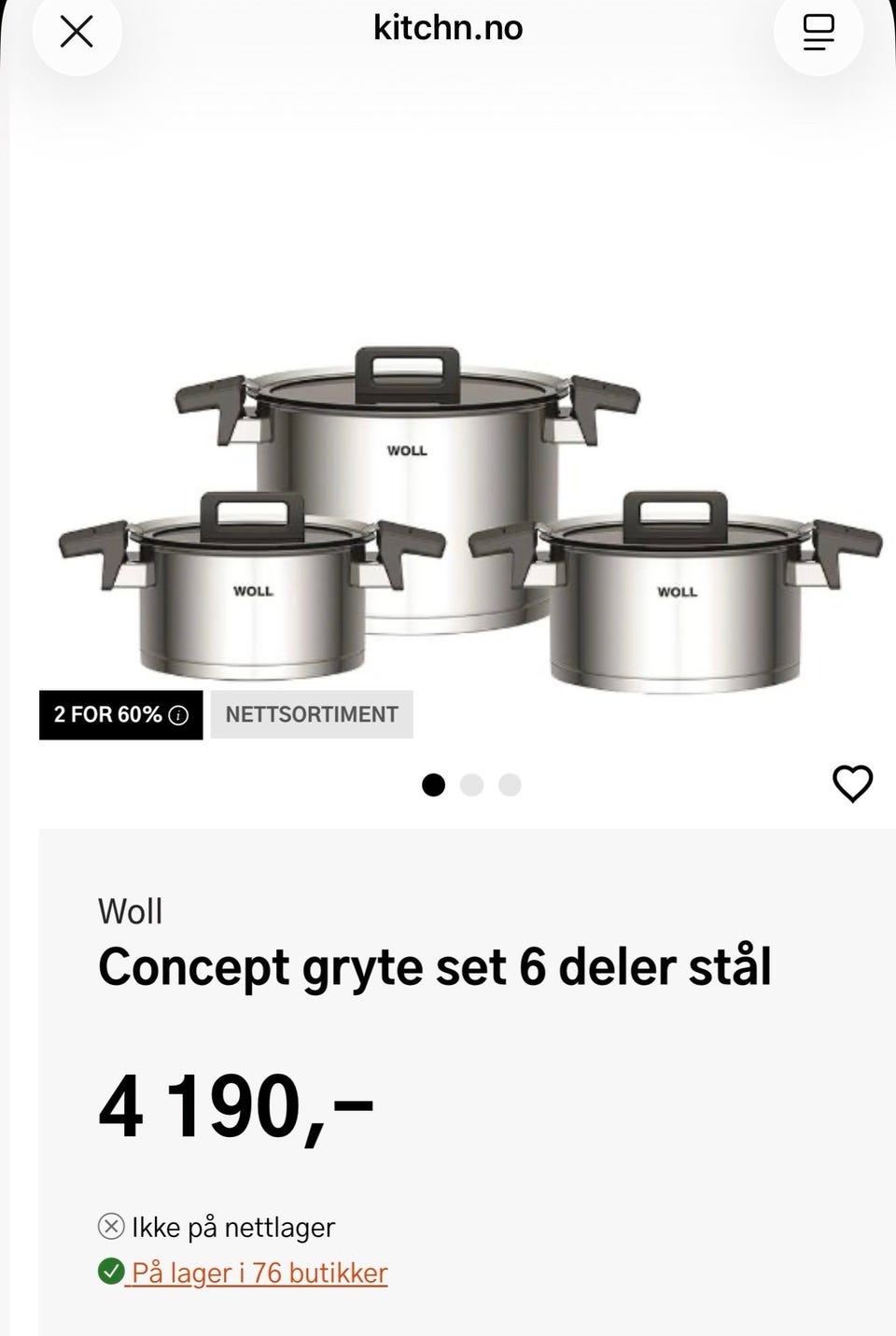Click the WOLL logo on the large pot

408,453
